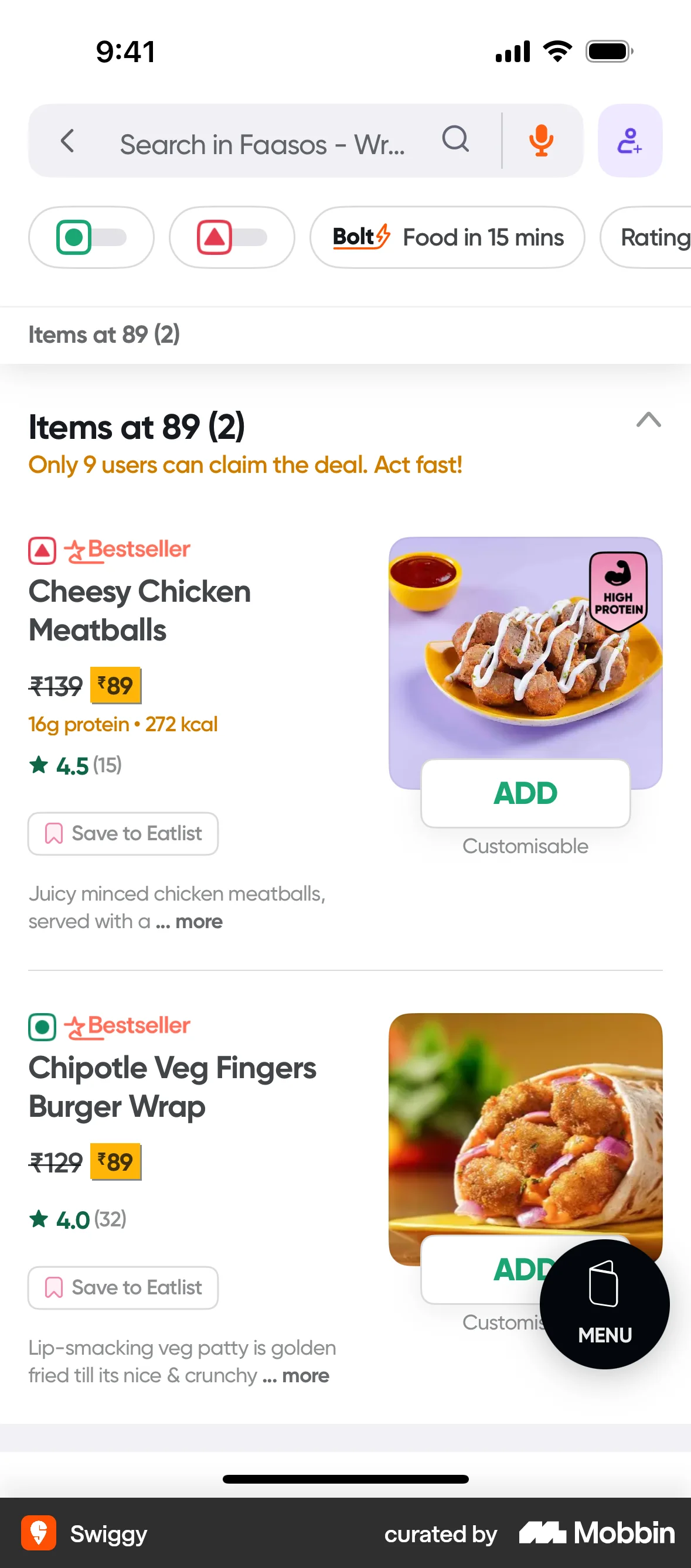Enable the non-veg filter toggle

pyautogui.click(x=232, y=237)
